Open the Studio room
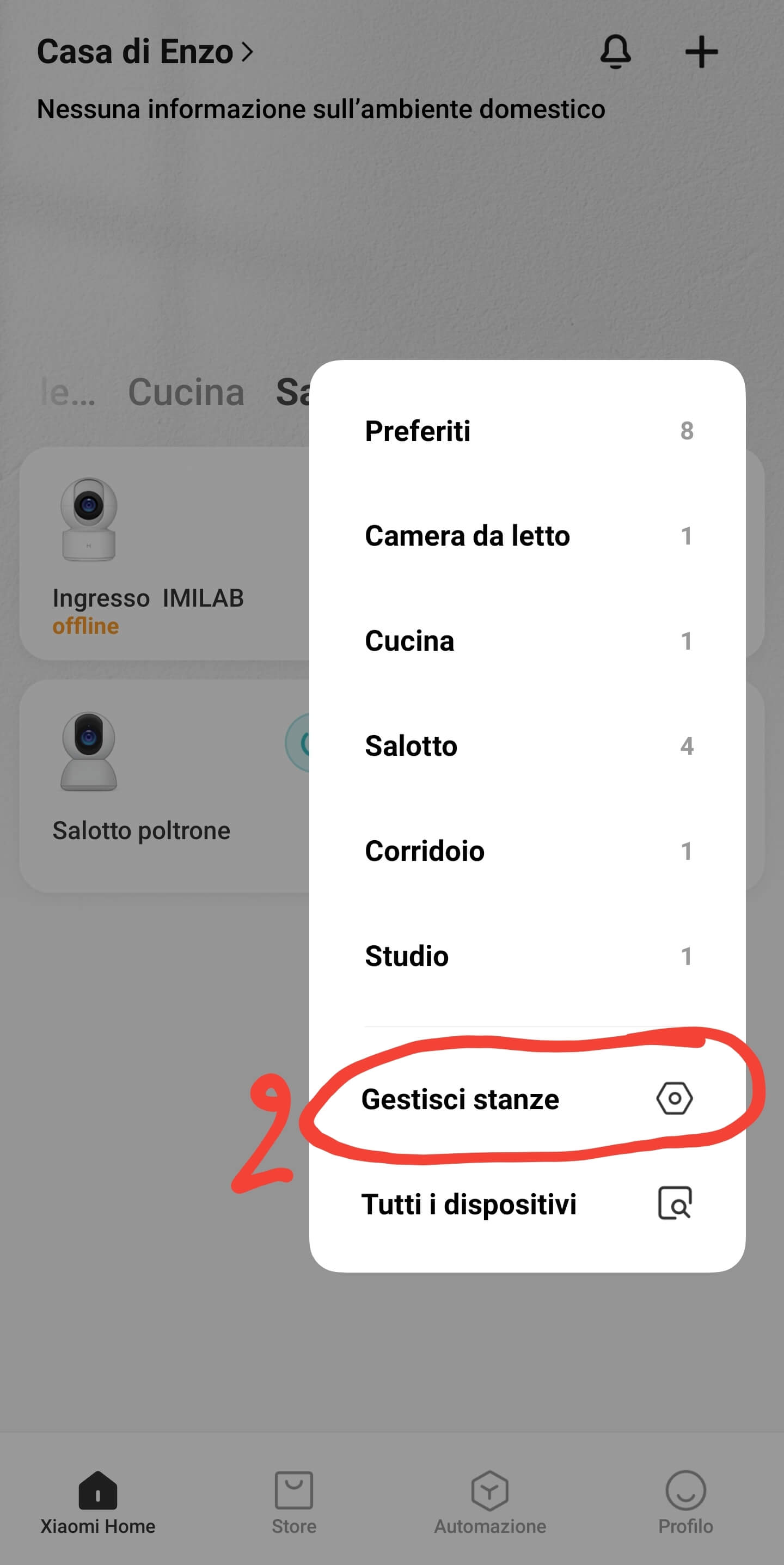Screen dimensions: 784x1565 526,956
